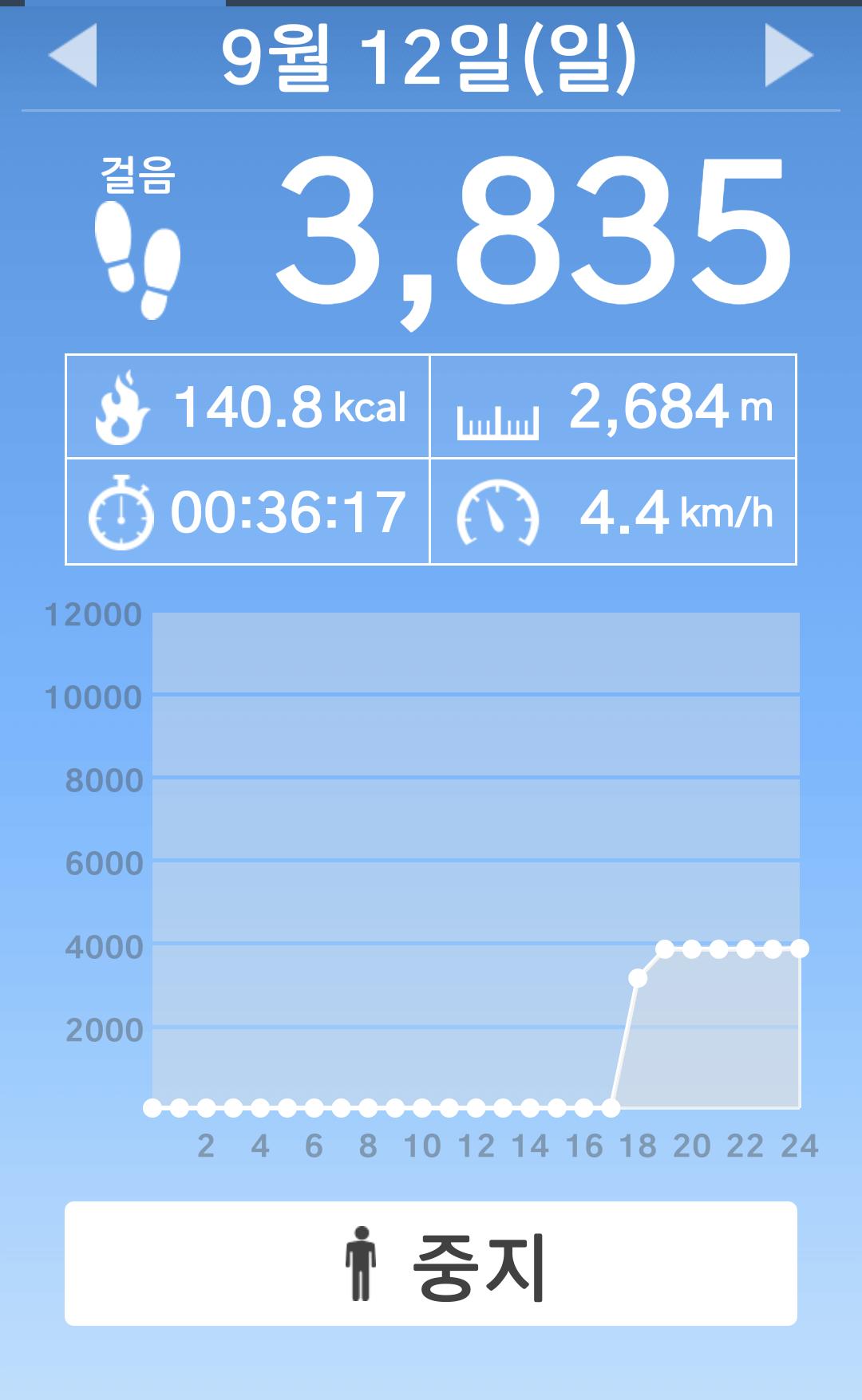Go to the next day's step record
Screen dimensions: 862x1400
788,55
